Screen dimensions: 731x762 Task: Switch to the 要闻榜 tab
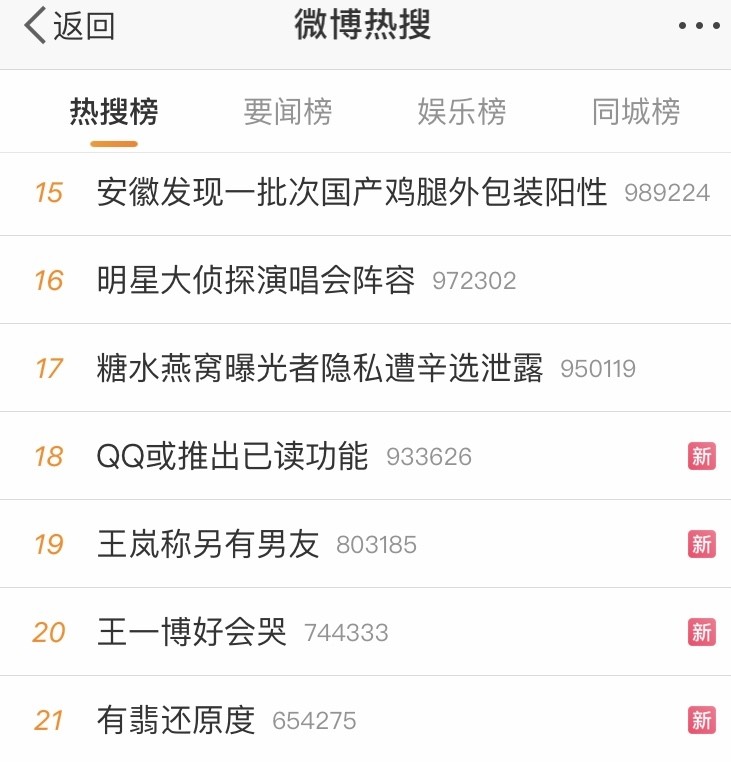tap(288, 112)
